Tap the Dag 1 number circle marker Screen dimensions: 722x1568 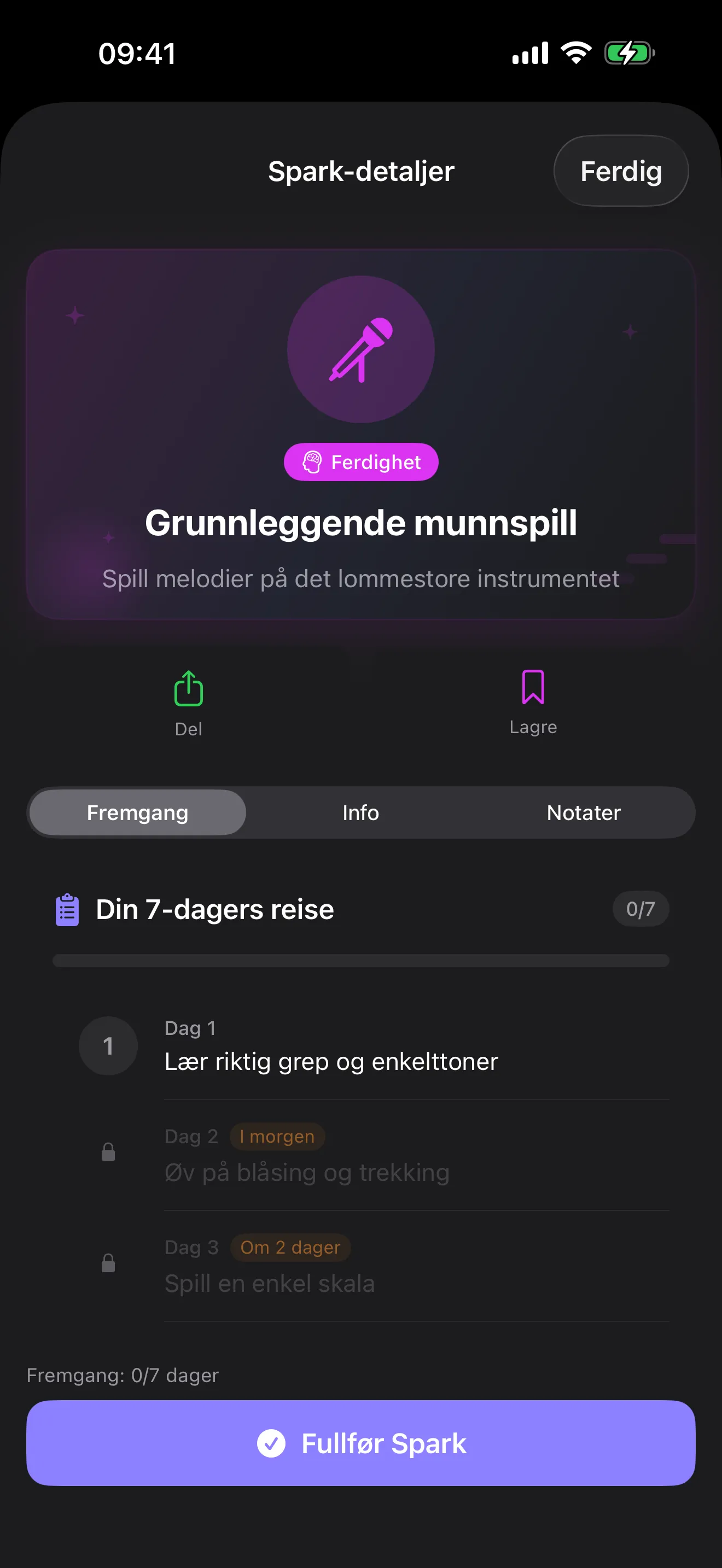[x=108, y=1046]
